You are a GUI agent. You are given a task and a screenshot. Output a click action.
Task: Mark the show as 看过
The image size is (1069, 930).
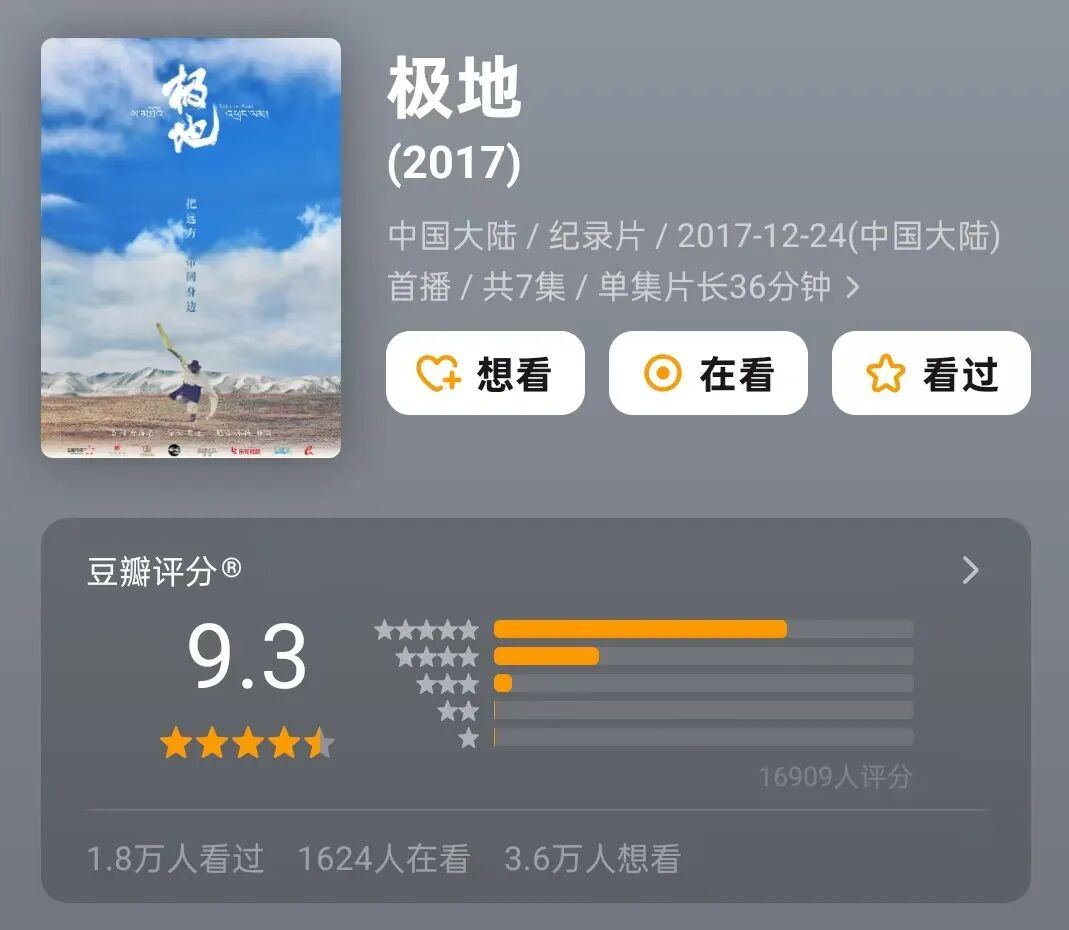point(931,373)
